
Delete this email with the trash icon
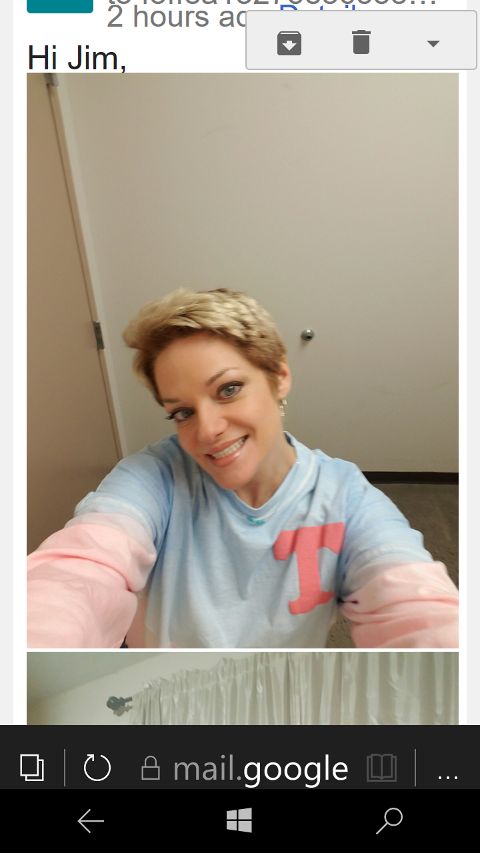click(361, 42)
